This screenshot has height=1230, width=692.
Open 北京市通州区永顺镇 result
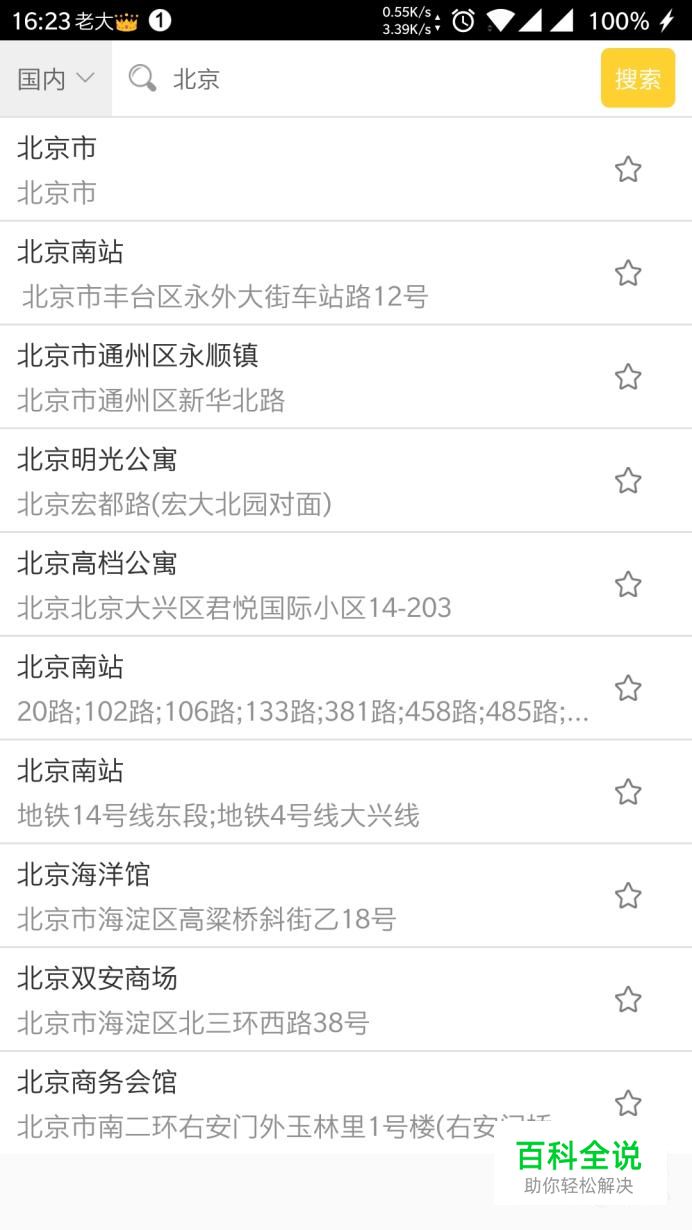pos(300,377)
